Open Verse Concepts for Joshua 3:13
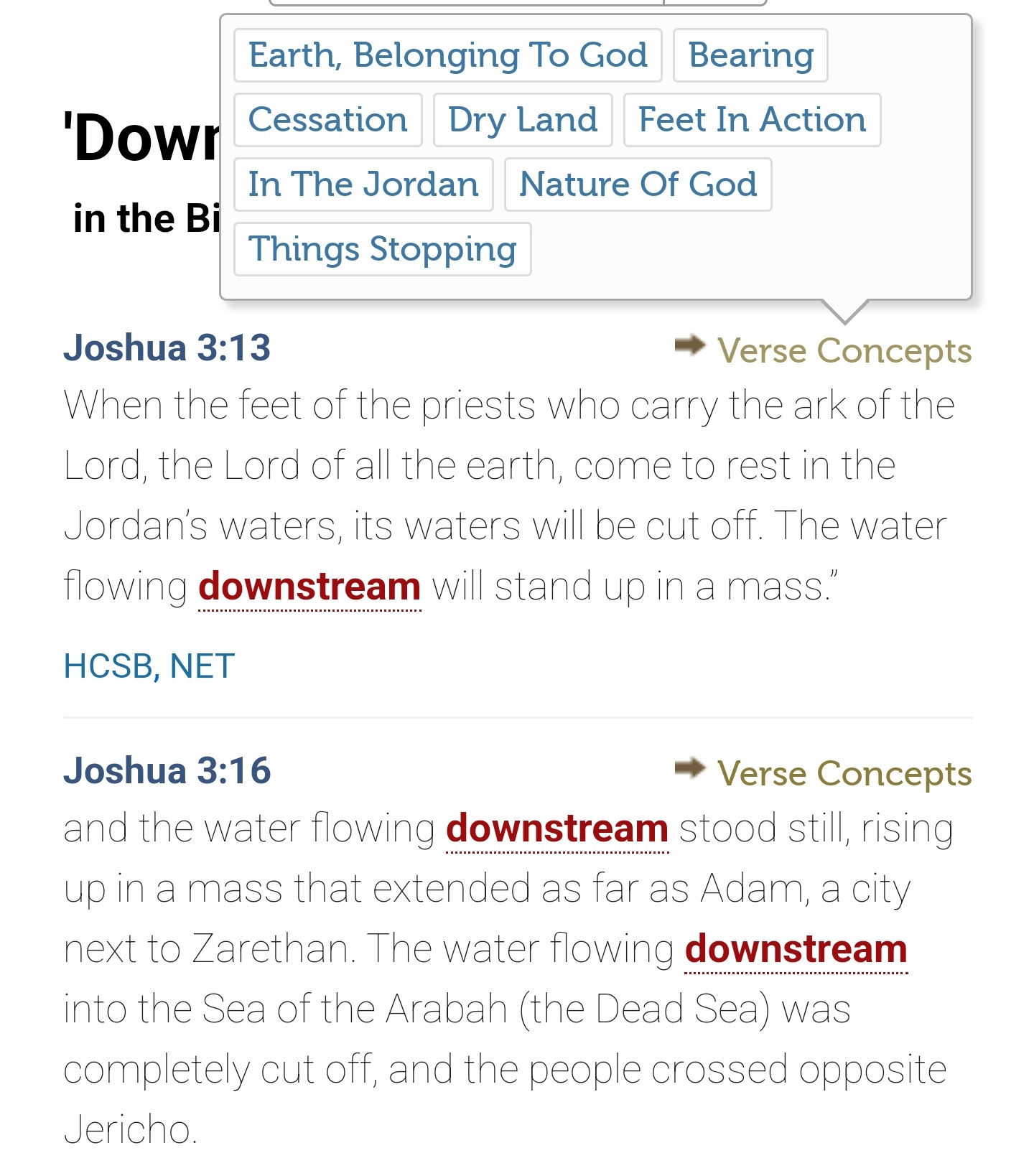Screen dimensions: 1034x1176 [x=844, y=351]
